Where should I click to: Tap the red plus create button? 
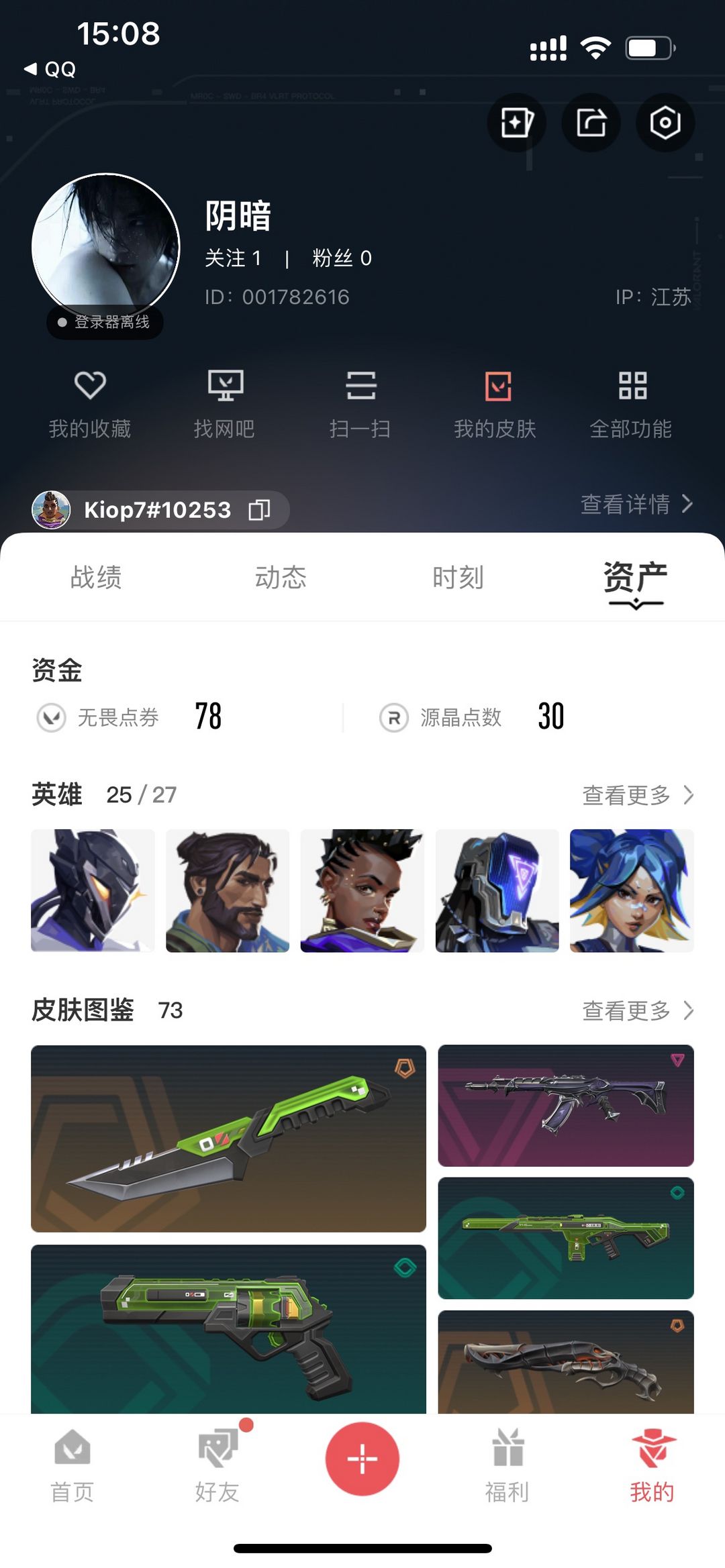pos(362,1459)
